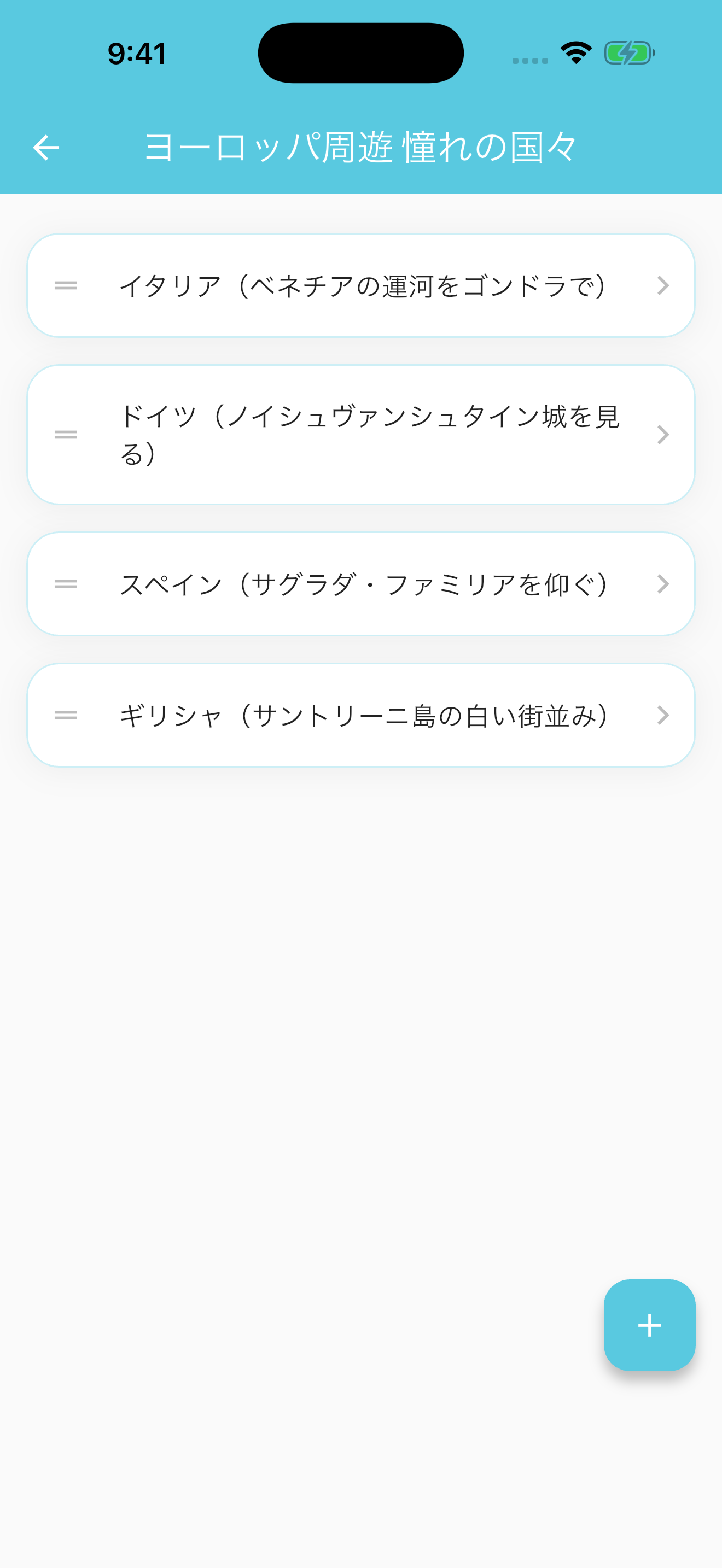
Task: Grab the drag handle next to スペイン
Action: point(65,583)
